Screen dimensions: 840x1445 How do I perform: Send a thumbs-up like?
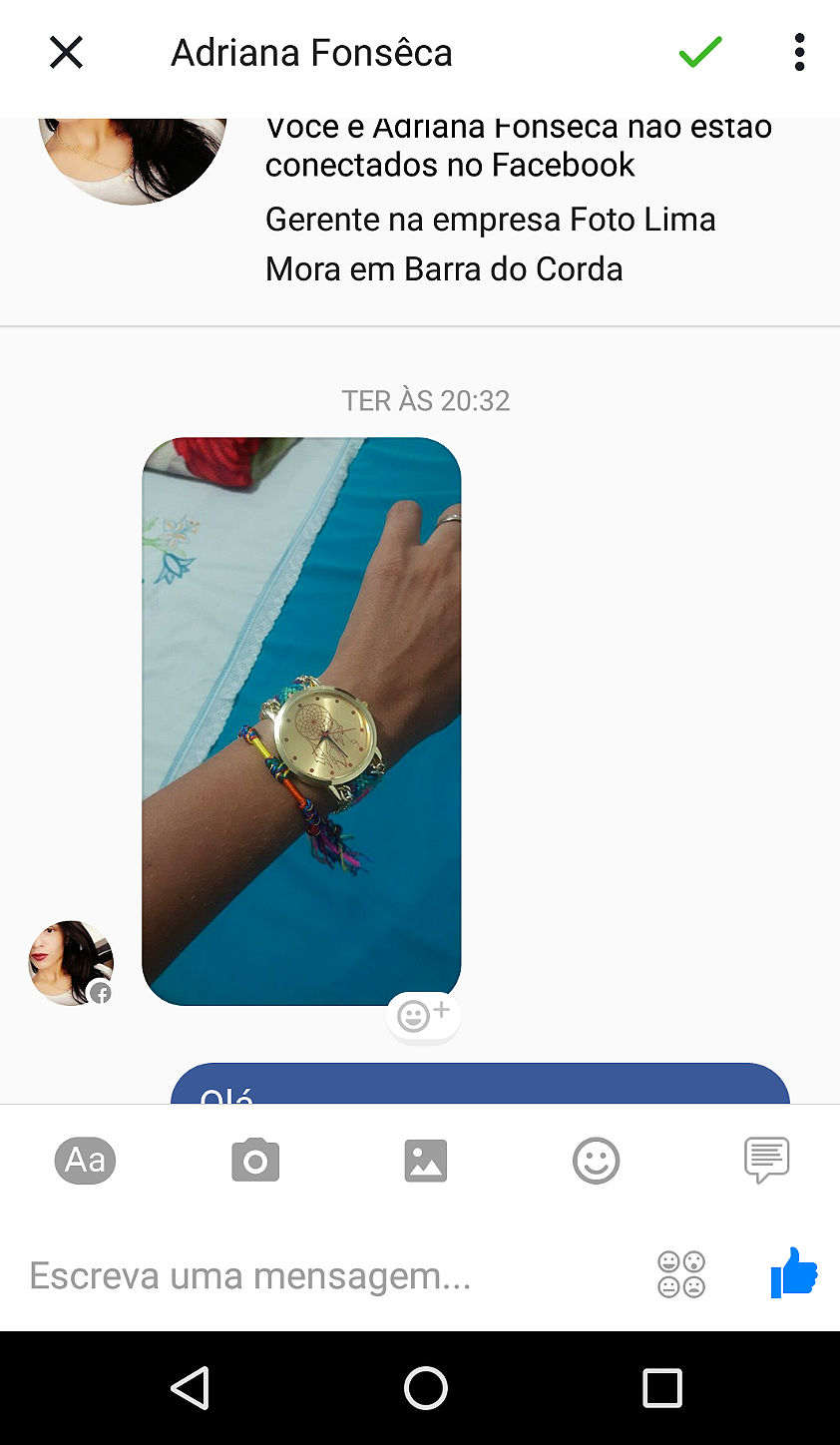pyautogui.click(x=794, y=1273)
